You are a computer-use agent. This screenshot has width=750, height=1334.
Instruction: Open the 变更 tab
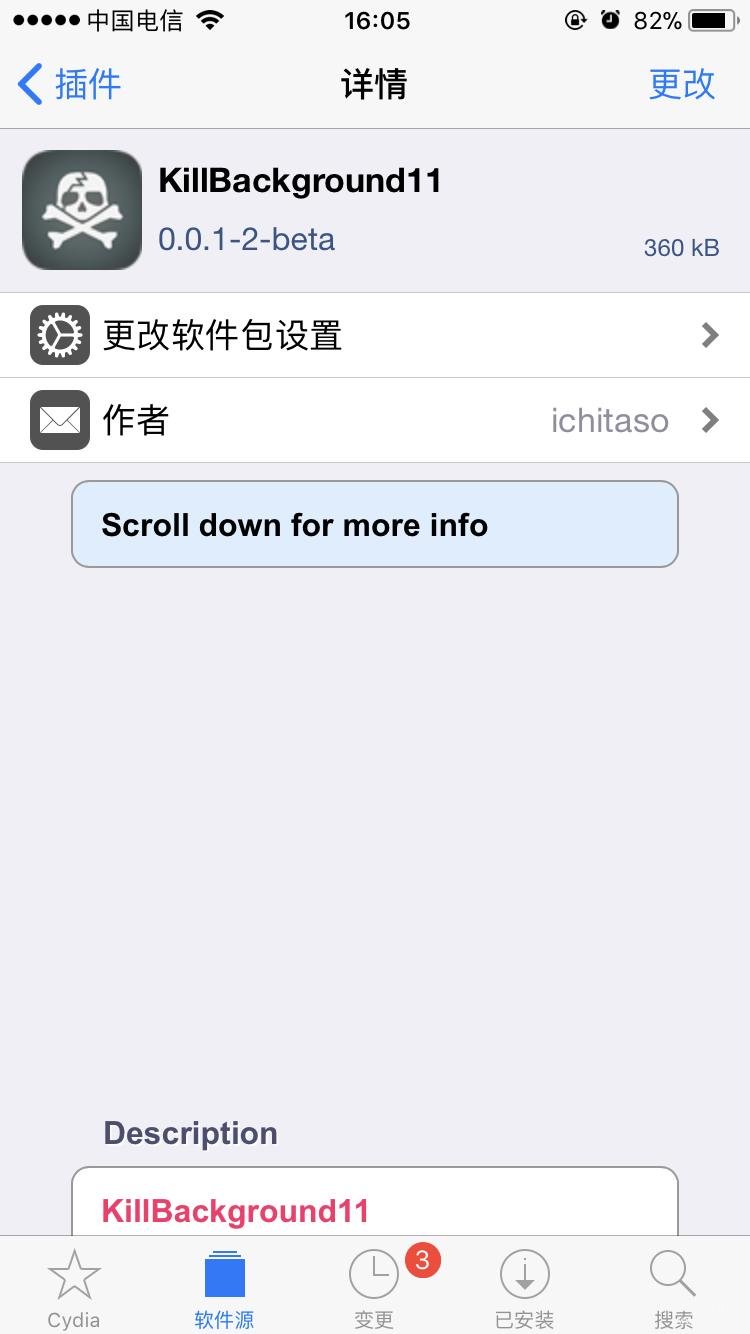coord(375,1288)
